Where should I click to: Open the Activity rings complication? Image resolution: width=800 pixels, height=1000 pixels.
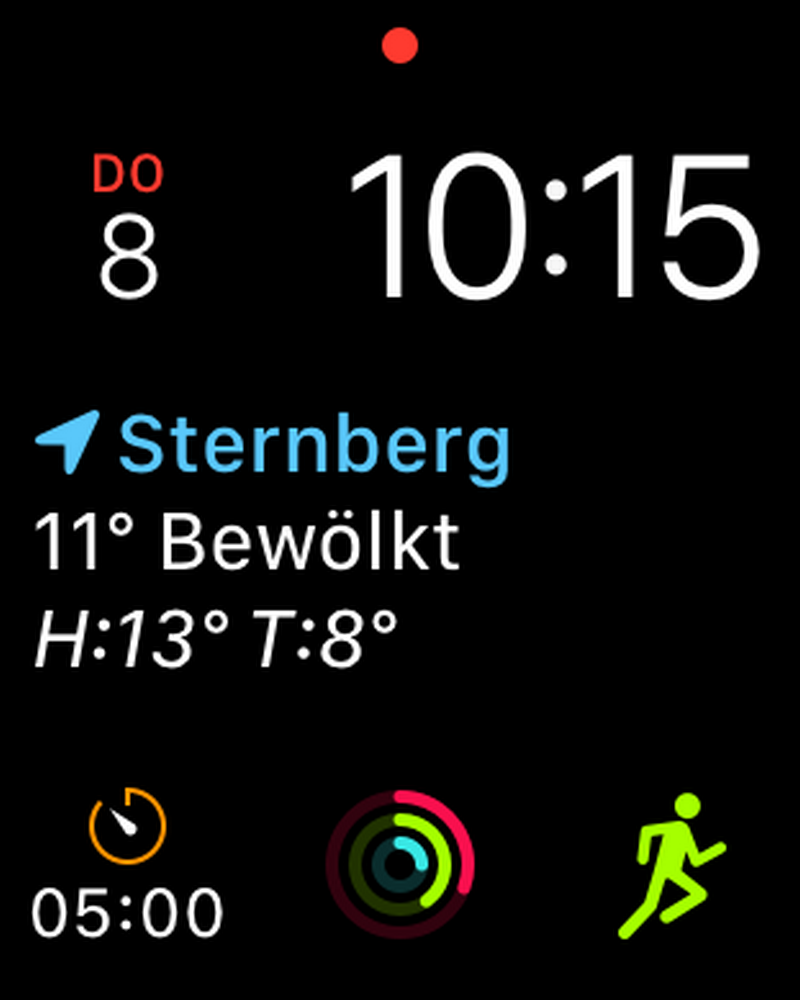point(400,864)
